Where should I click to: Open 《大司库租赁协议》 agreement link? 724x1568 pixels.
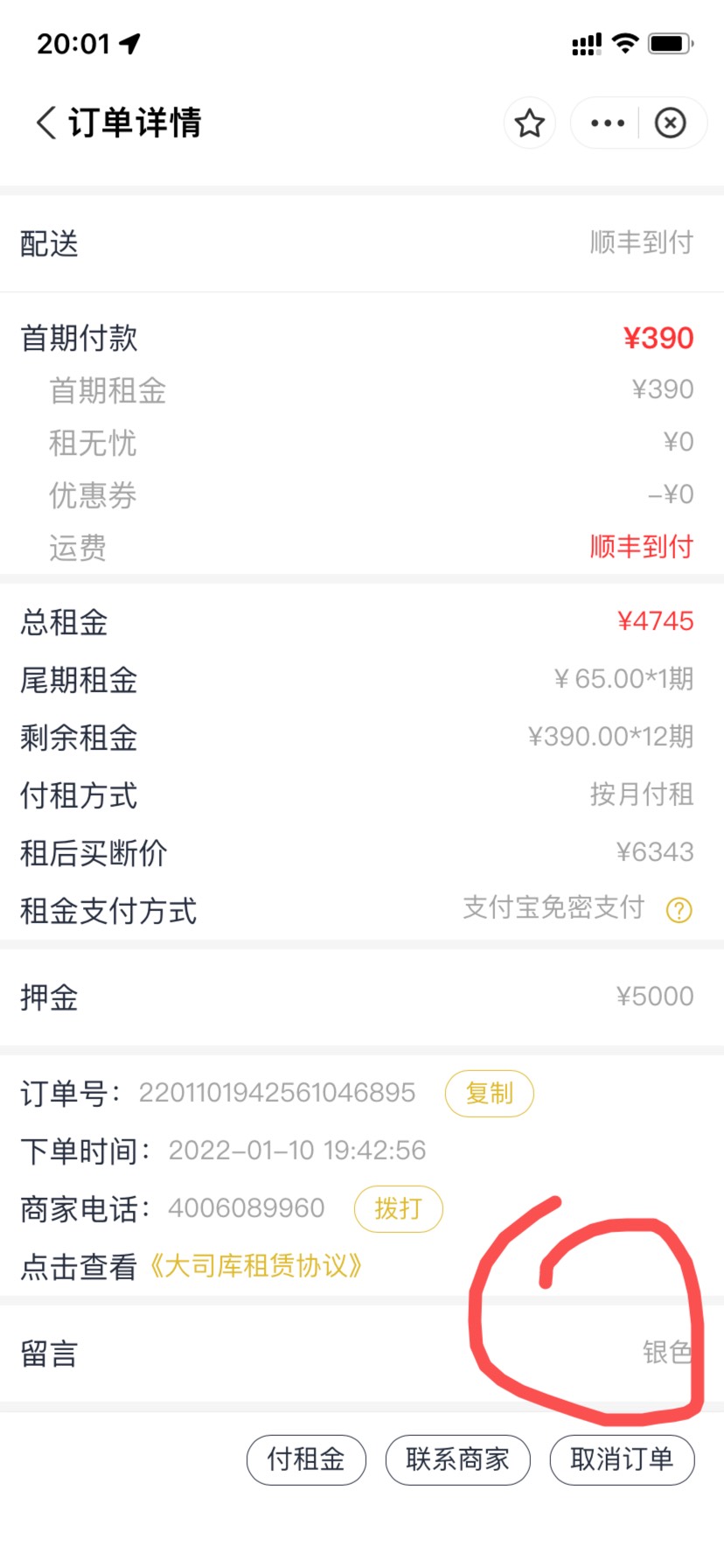point(254,1266)
